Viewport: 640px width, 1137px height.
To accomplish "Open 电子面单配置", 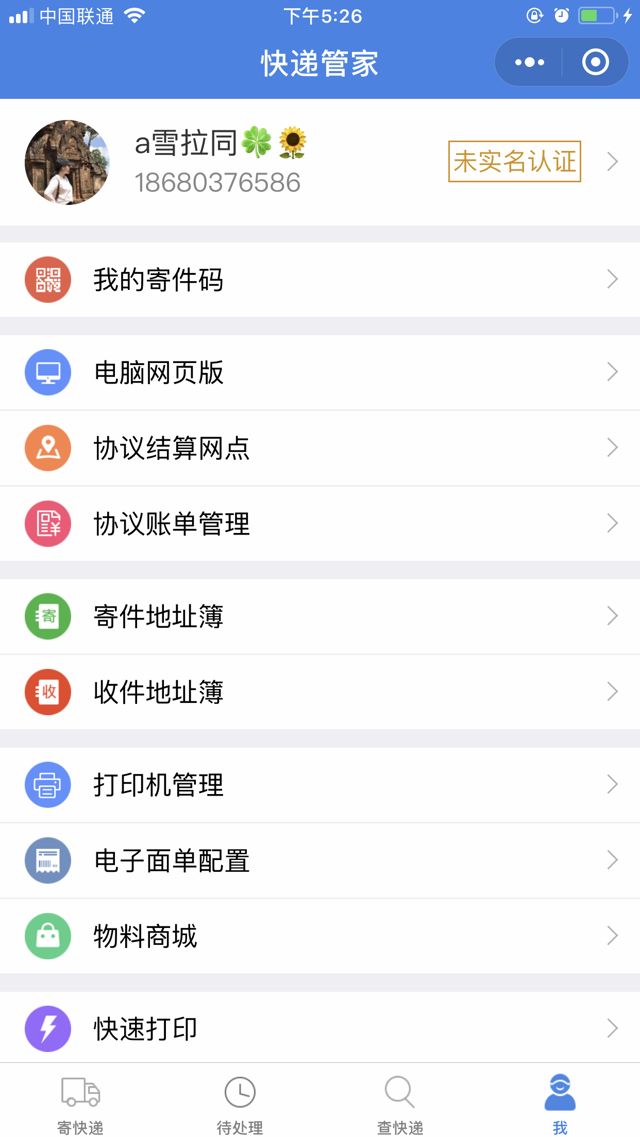I will 320,861.
